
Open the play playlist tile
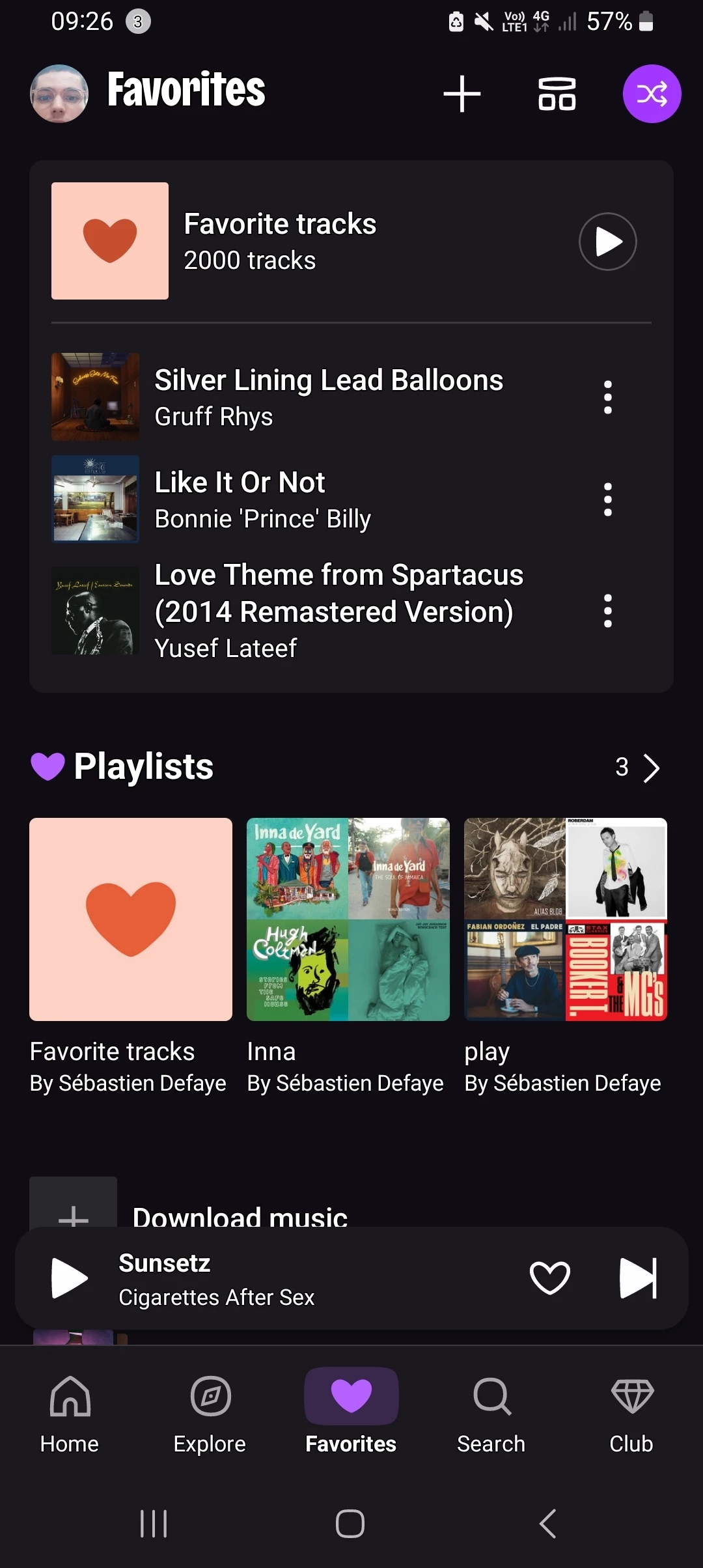565,919
